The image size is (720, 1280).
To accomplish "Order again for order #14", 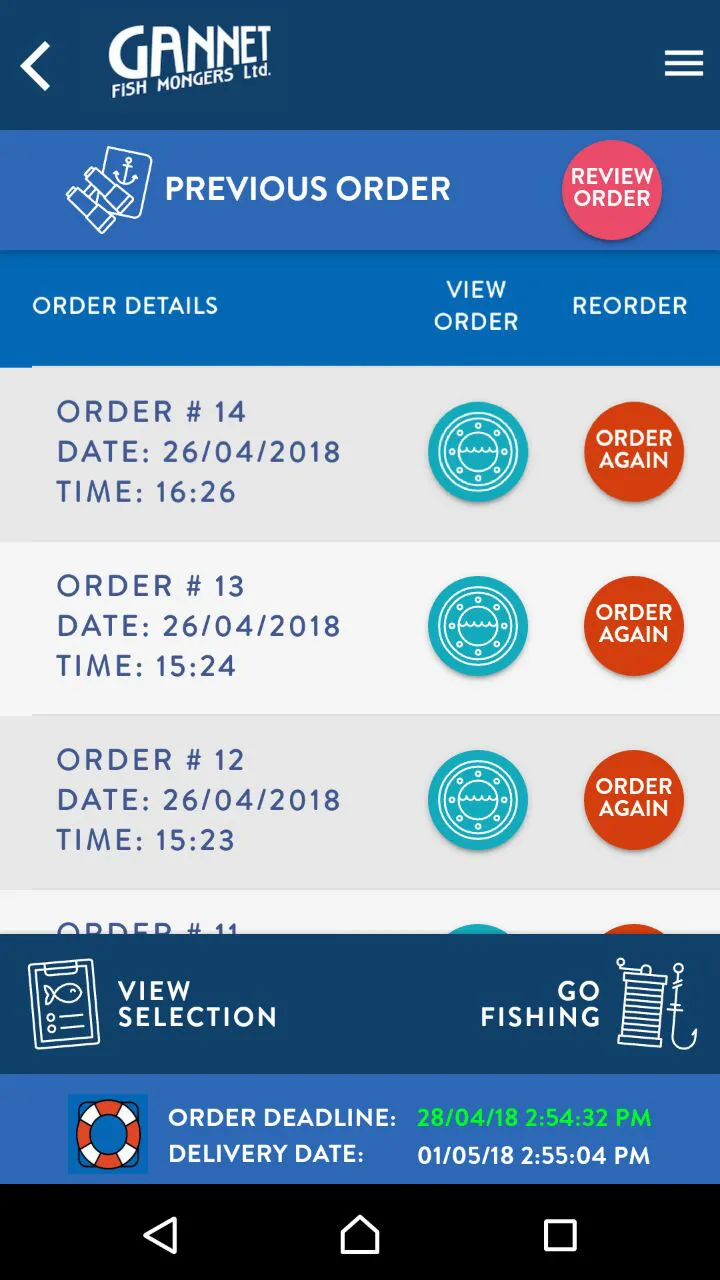I will 633,451.
